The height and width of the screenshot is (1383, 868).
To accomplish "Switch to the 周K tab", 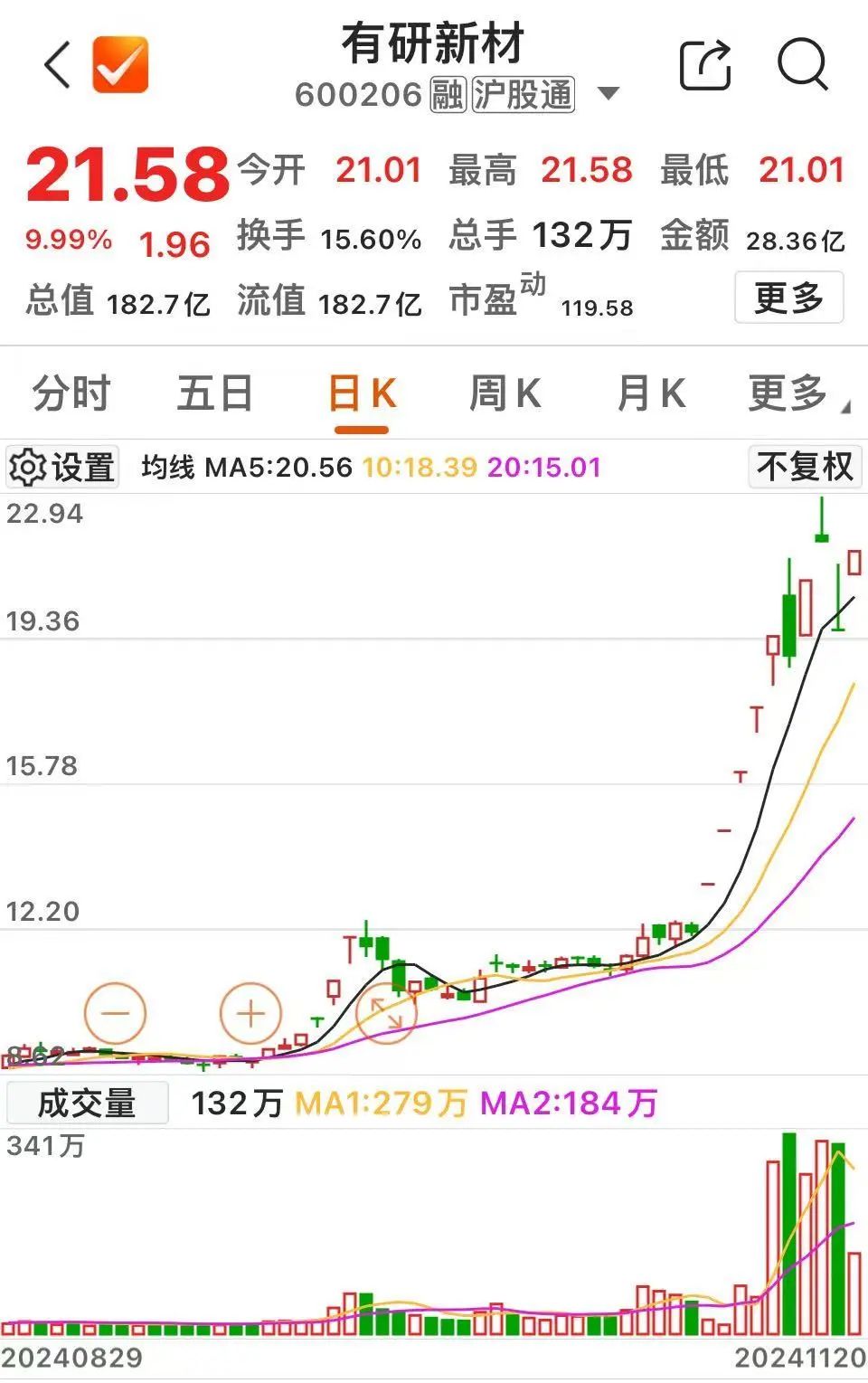I will (505, 393).
